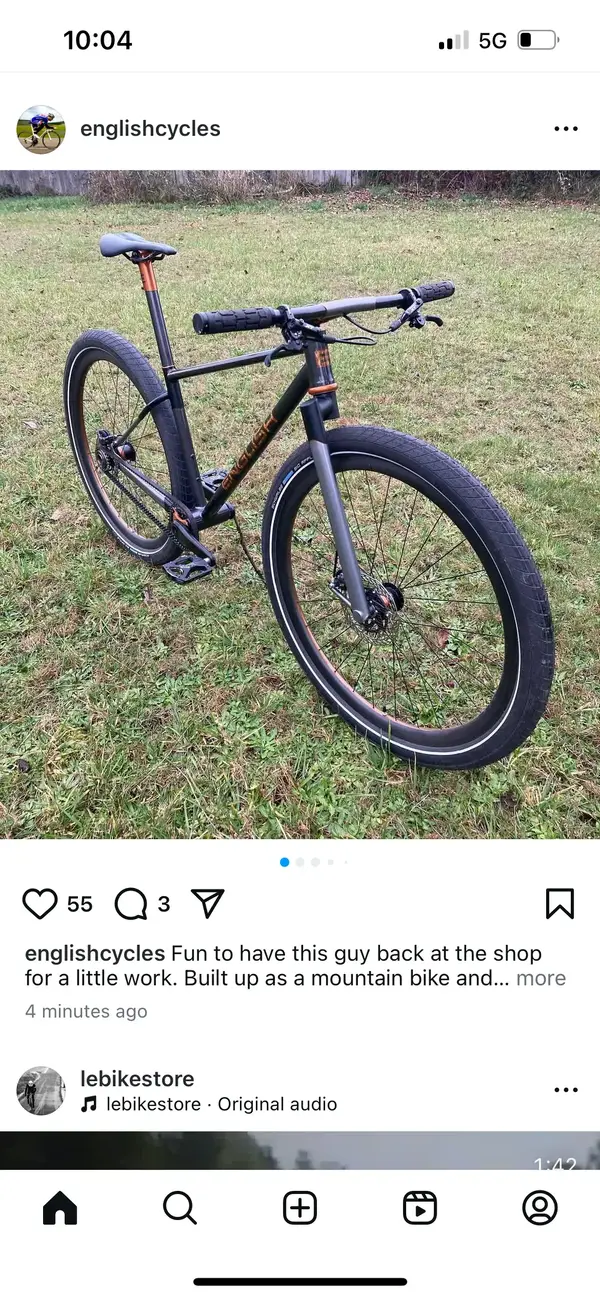
Task: Share the englishcycles post
Action: tap(207, 904)
